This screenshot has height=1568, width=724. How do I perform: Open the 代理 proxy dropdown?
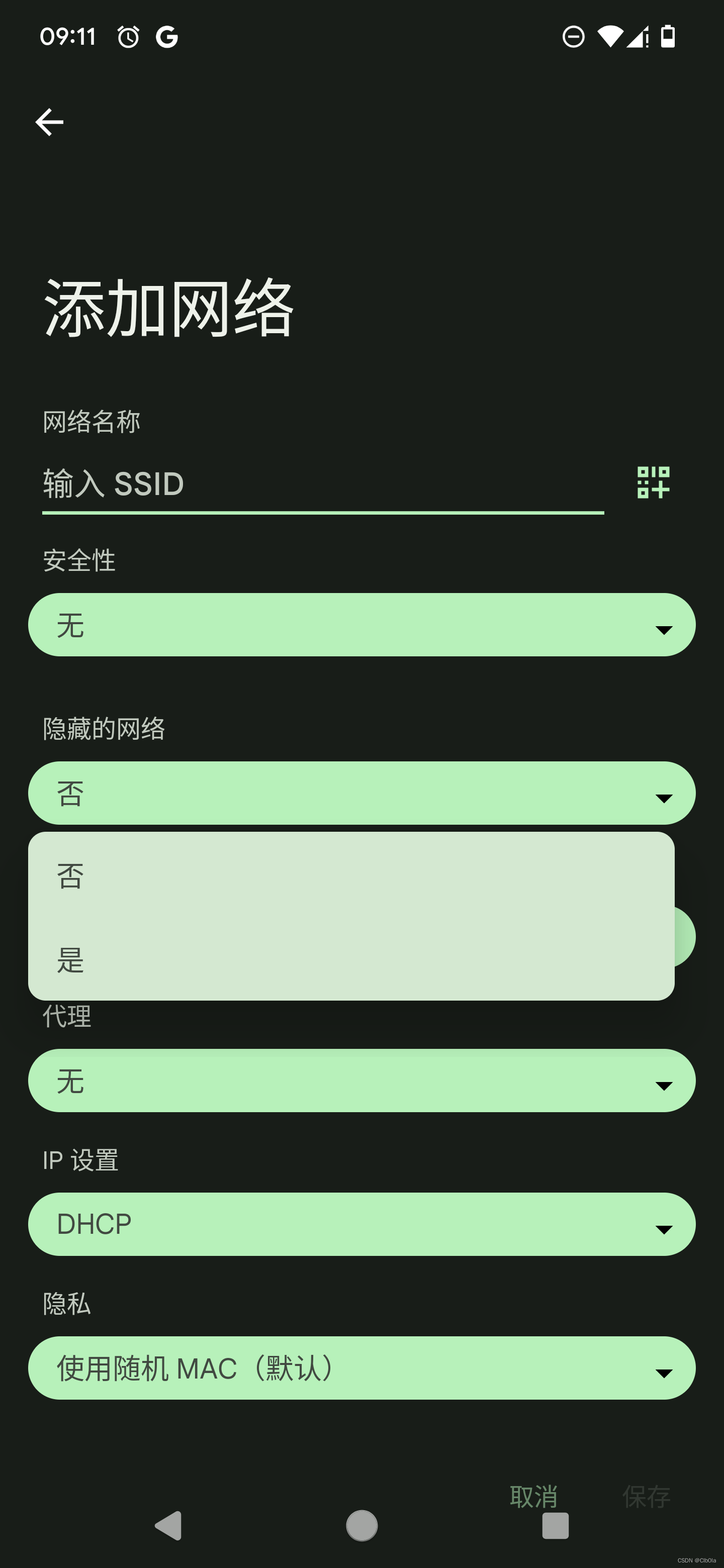click(361, 1081)
